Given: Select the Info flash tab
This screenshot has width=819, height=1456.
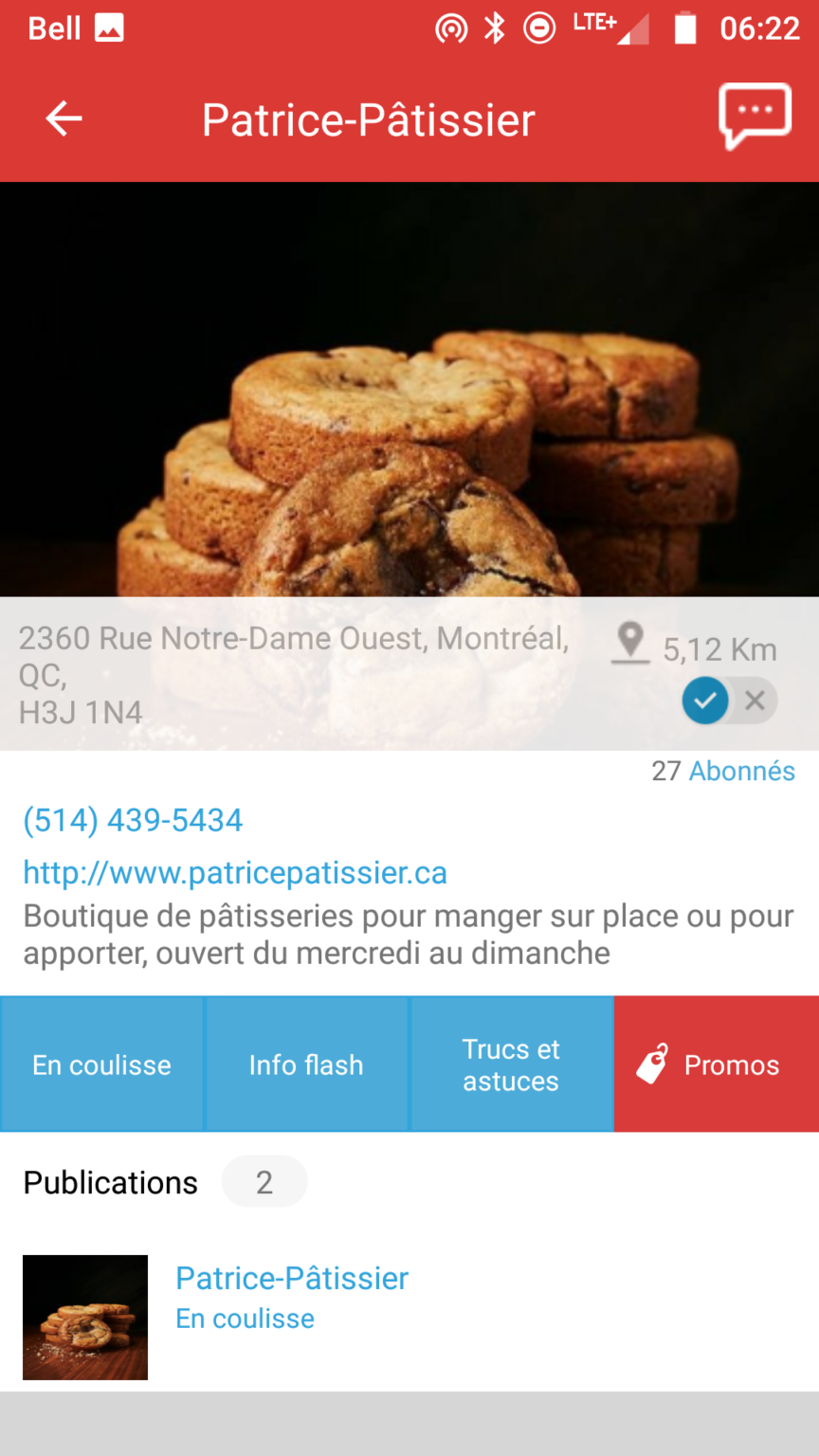Looking at the screenshot, I should 306,1065.
